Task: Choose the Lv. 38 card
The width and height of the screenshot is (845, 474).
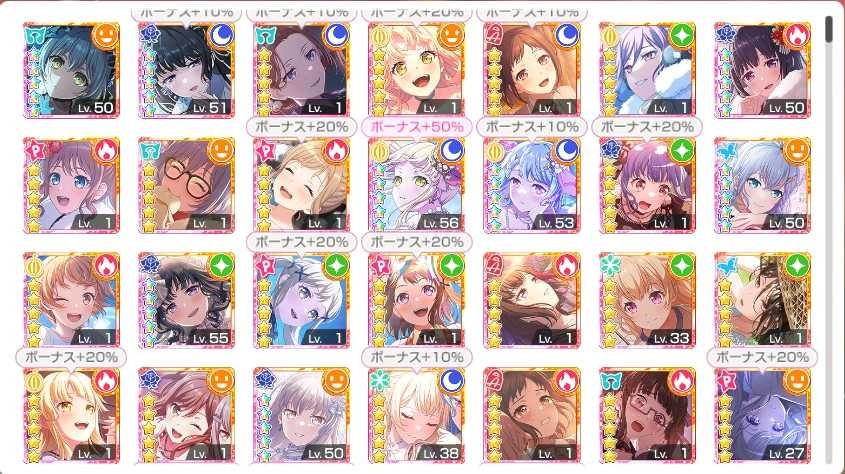Action: [417, 415]
